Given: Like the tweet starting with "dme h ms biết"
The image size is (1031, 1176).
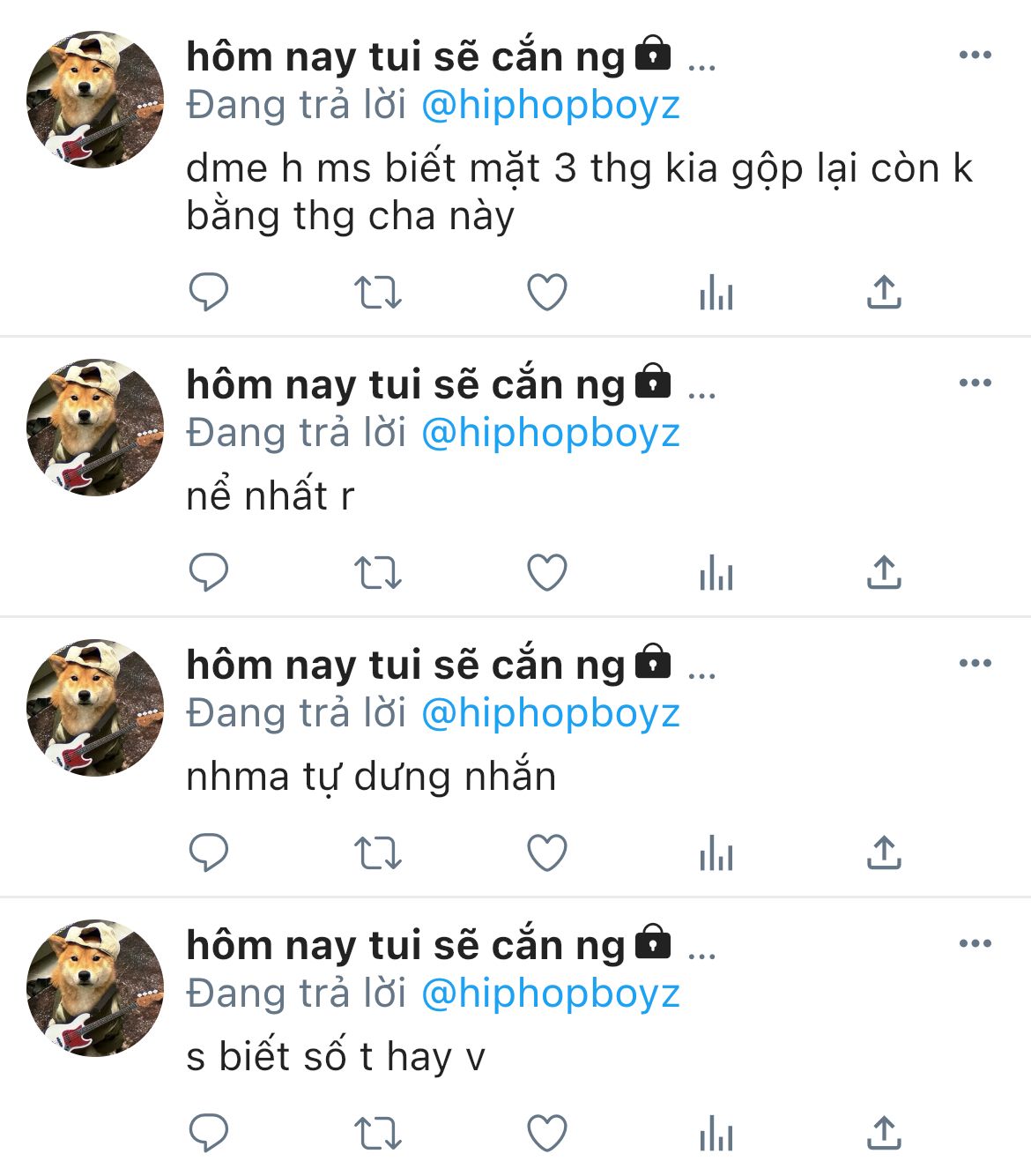Looking at the screenshot, I should tap(546, 293).
